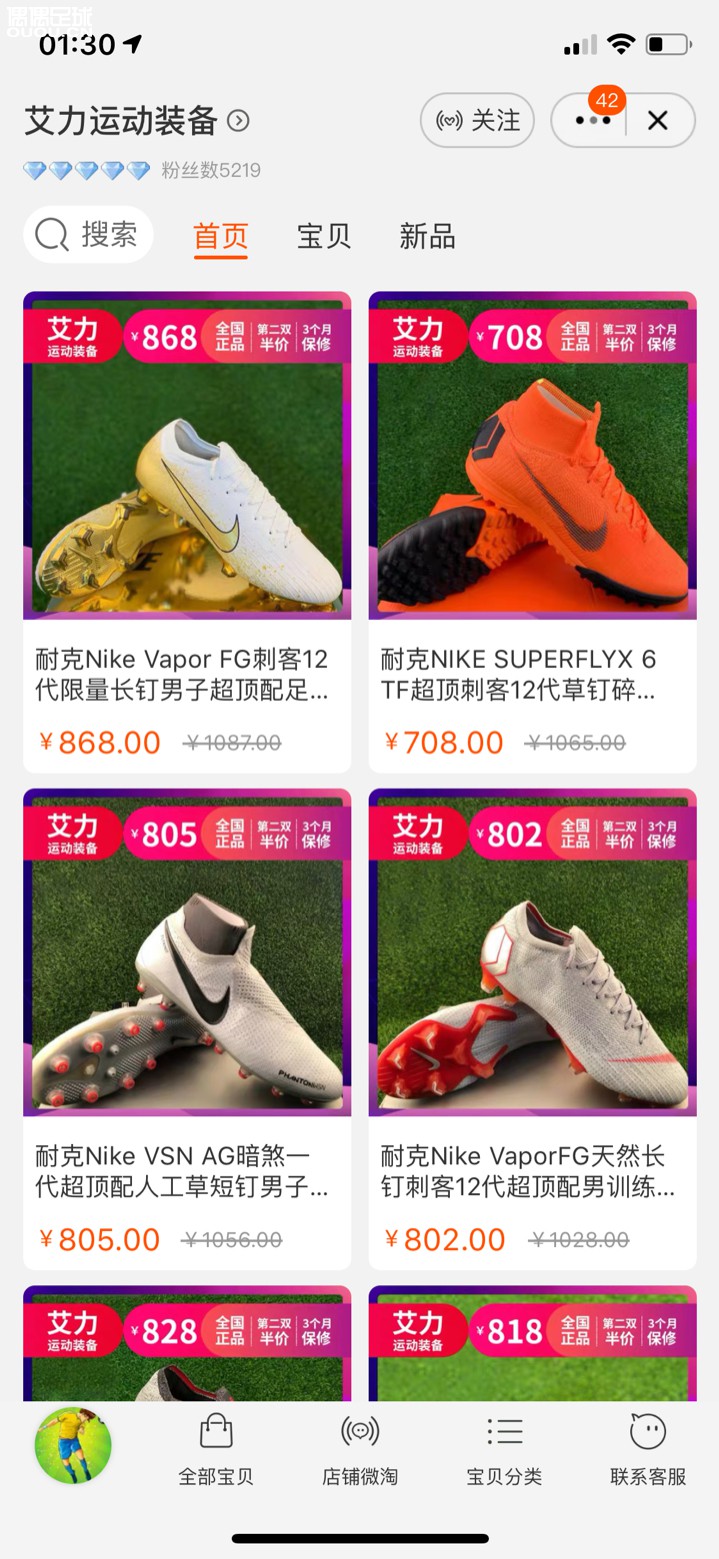Open 宝贝分类 categories
This screenshot has height=1559, width=719.
[504, 1449]
